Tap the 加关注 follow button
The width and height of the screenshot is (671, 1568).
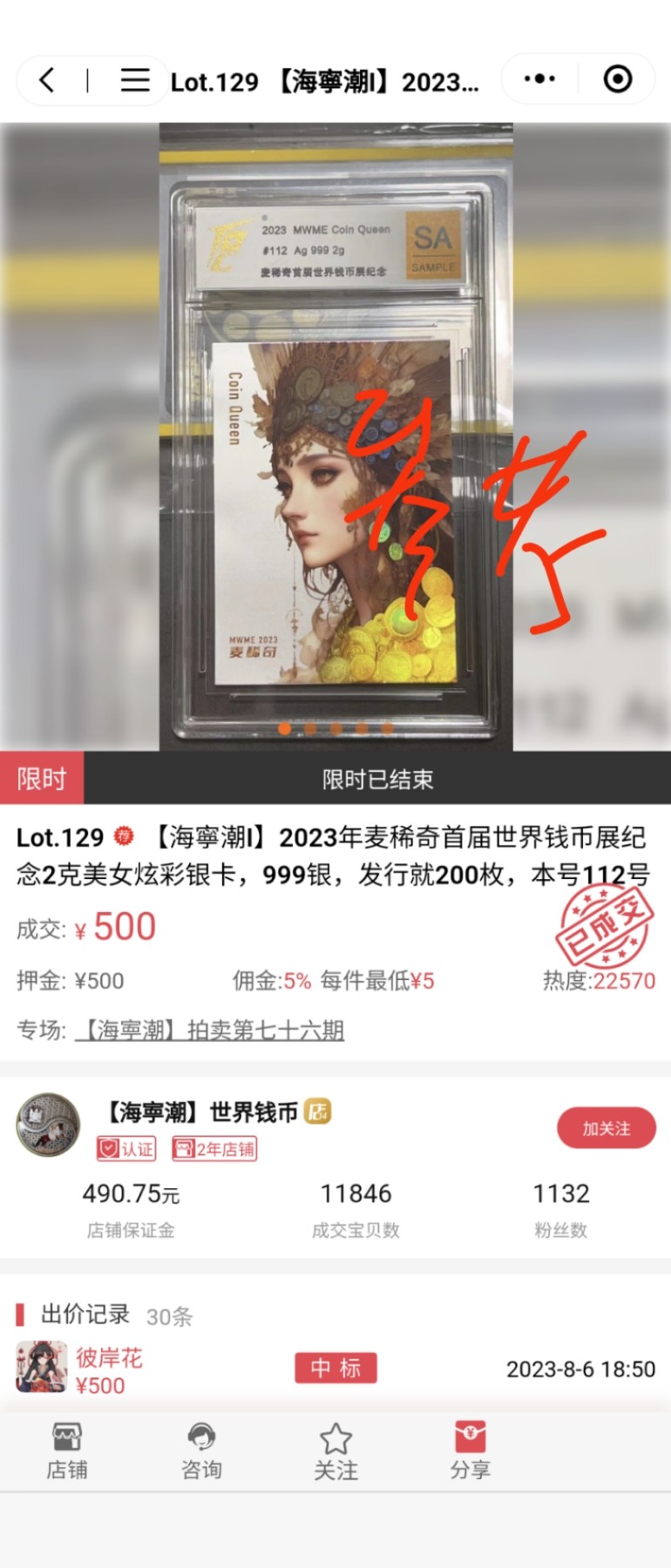pos(607,1127)
